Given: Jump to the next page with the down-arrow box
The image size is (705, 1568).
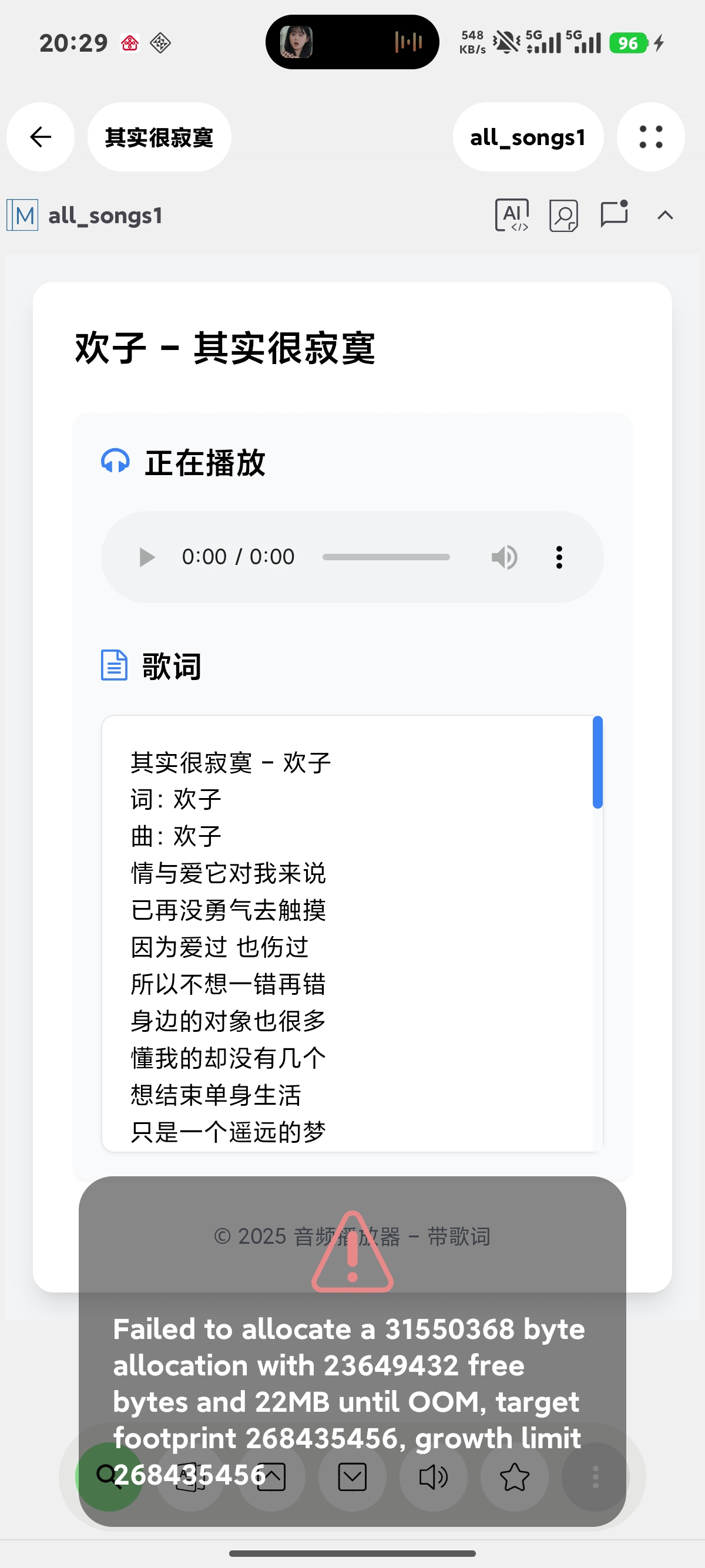Looking at the screenshot, I should (352, 1477).
